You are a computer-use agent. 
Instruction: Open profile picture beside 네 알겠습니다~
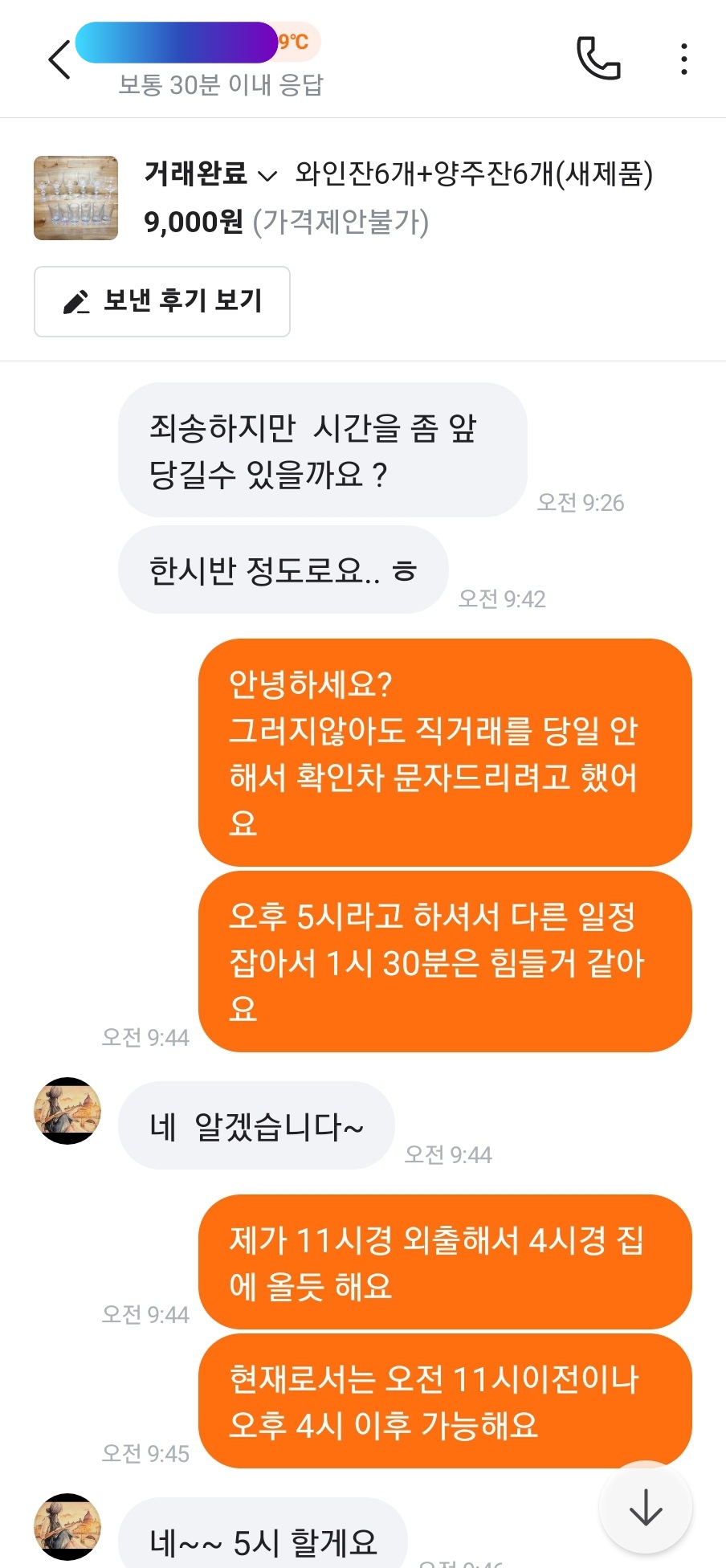pos(67,1110)
